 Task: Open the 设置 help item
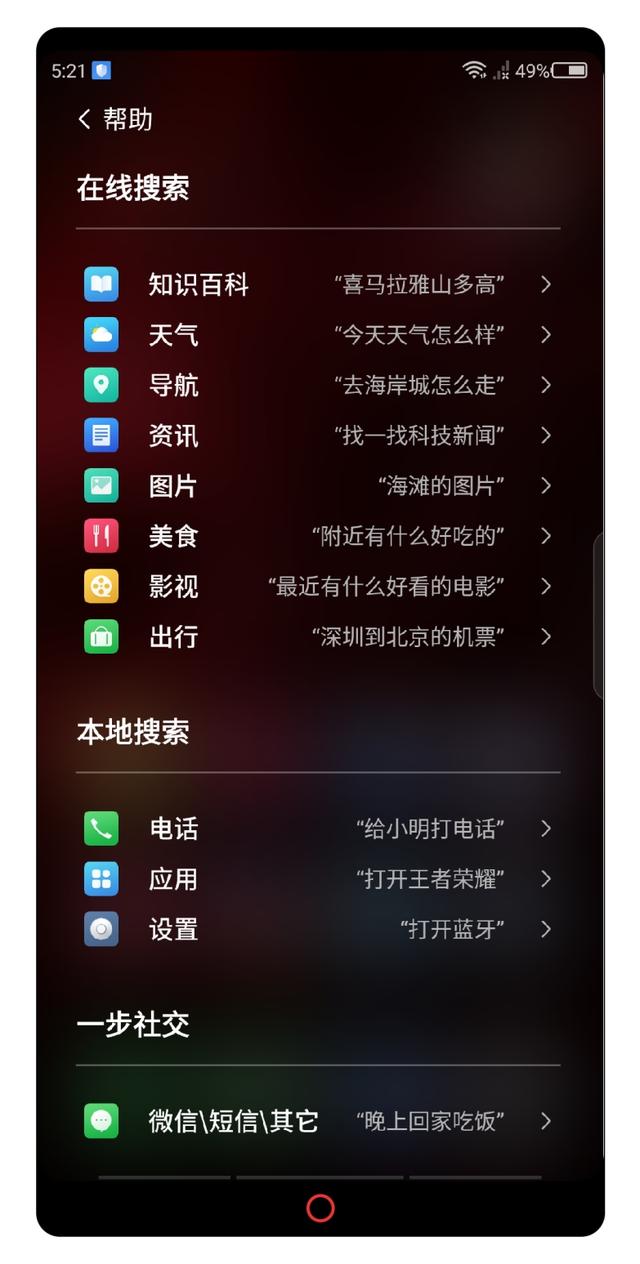318,930
